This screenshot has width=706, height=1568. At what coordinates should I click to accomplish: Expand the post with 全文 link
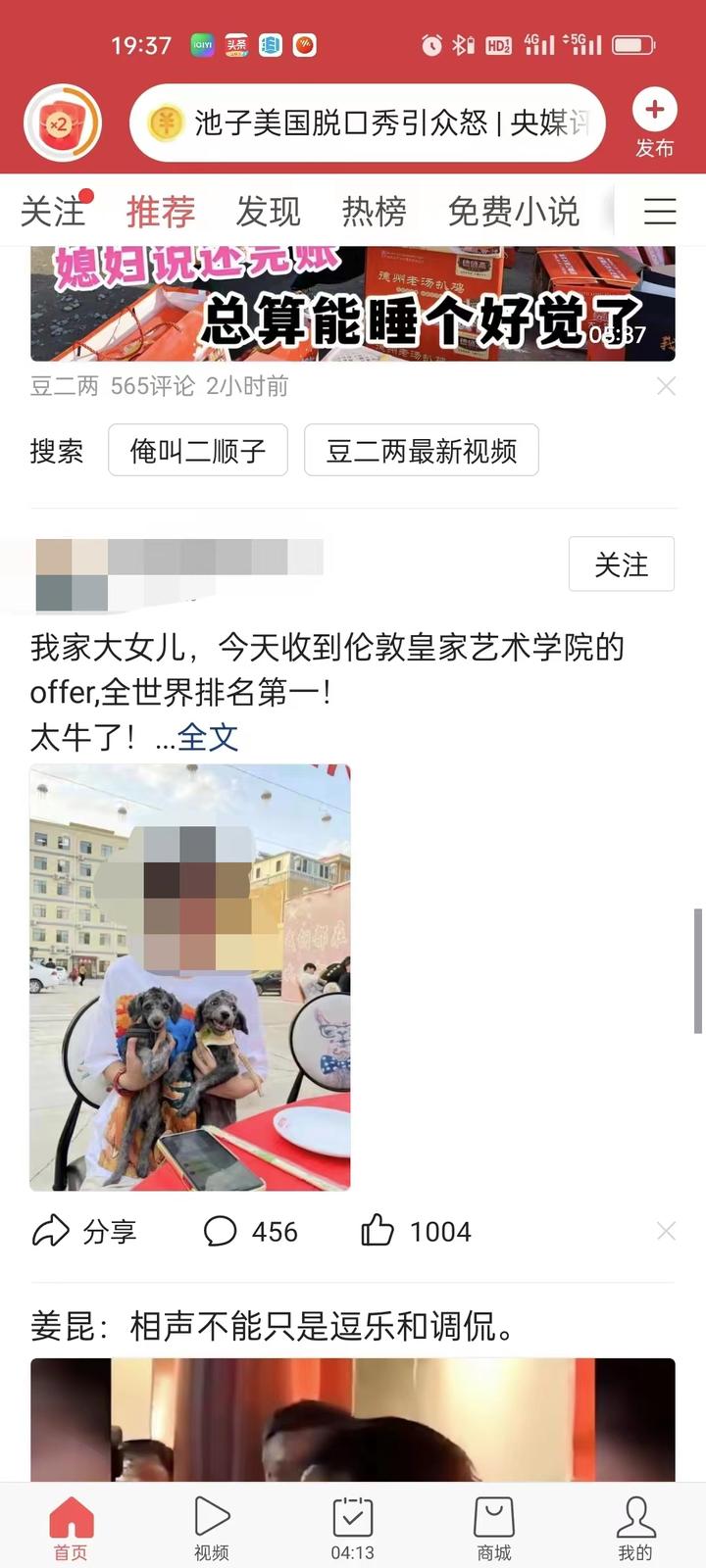point(208,738)
